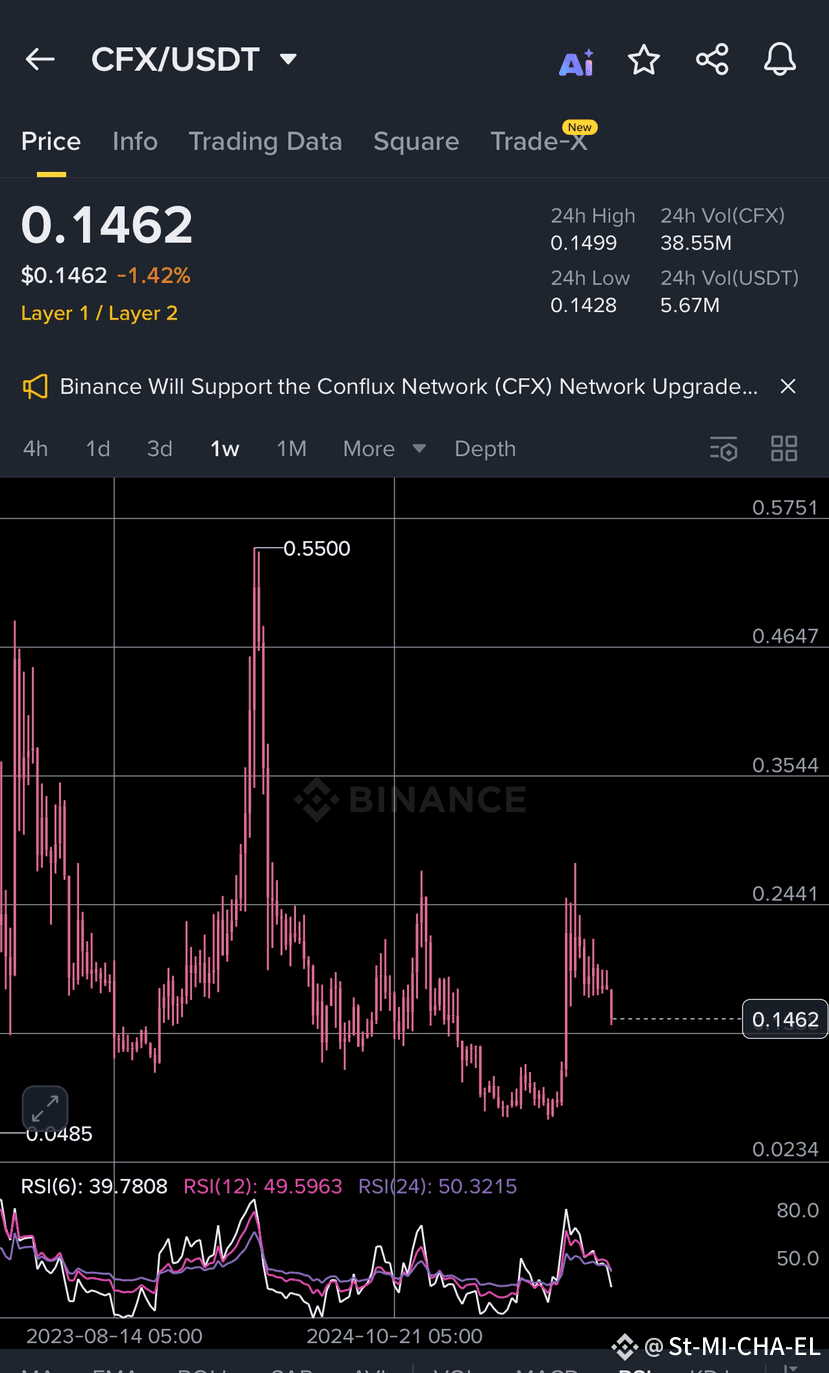Select the 1M chart interval
829x1373 pixels.
[291, 449]
